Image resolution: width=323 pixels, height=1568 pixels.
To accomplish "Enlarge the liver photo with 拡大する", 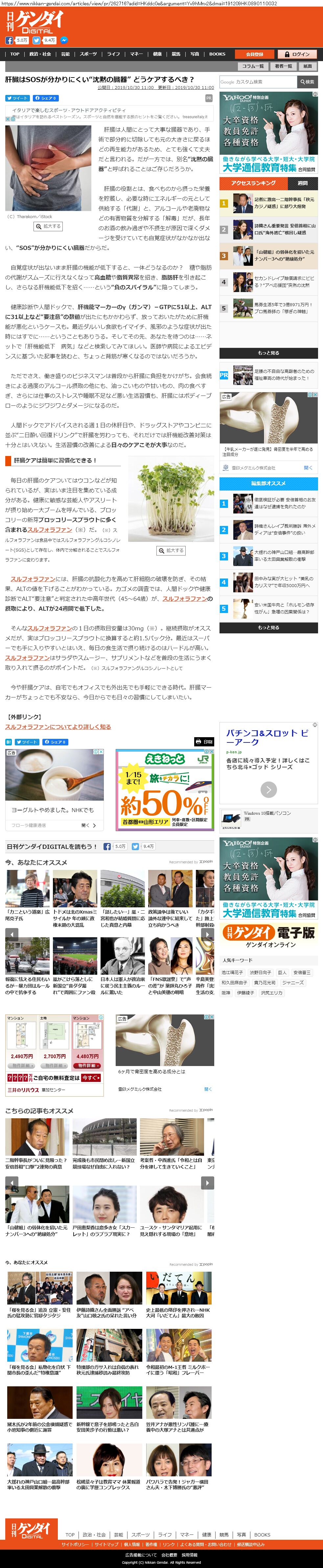I will [48, 226].
